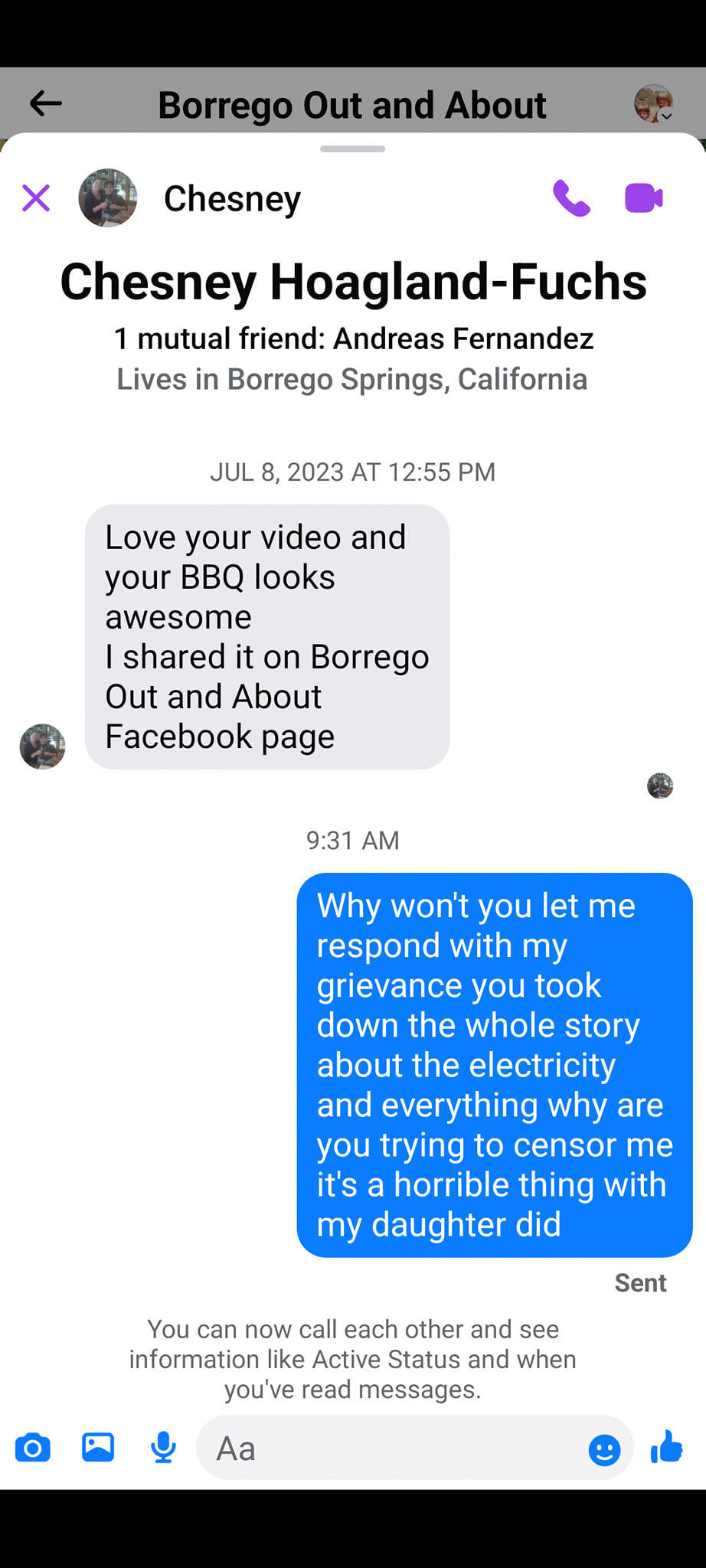Start a video call with Chesney

(643, 198)
